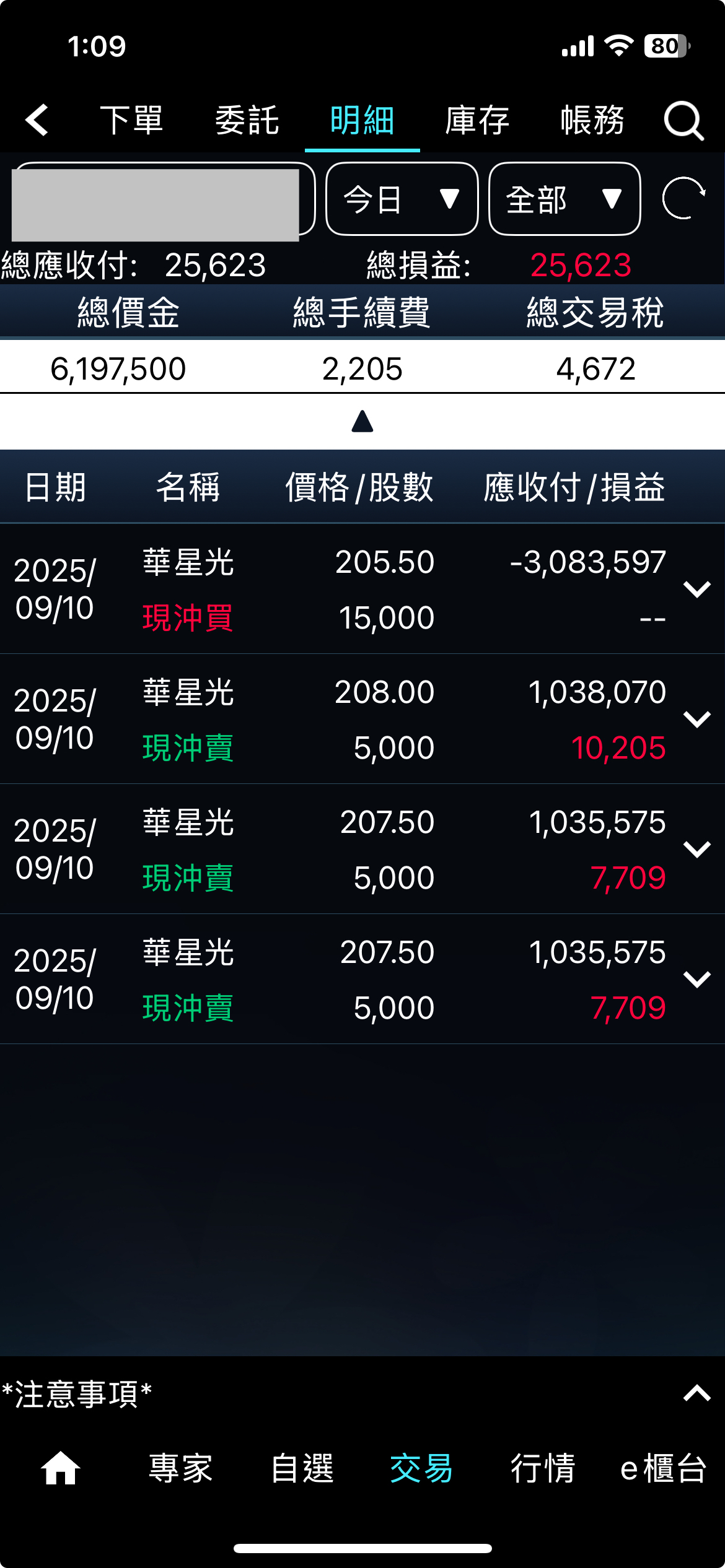Open the 全部 filter dropdown
Viewport: 725px width, 1568px height.
(x=564, y=199)
